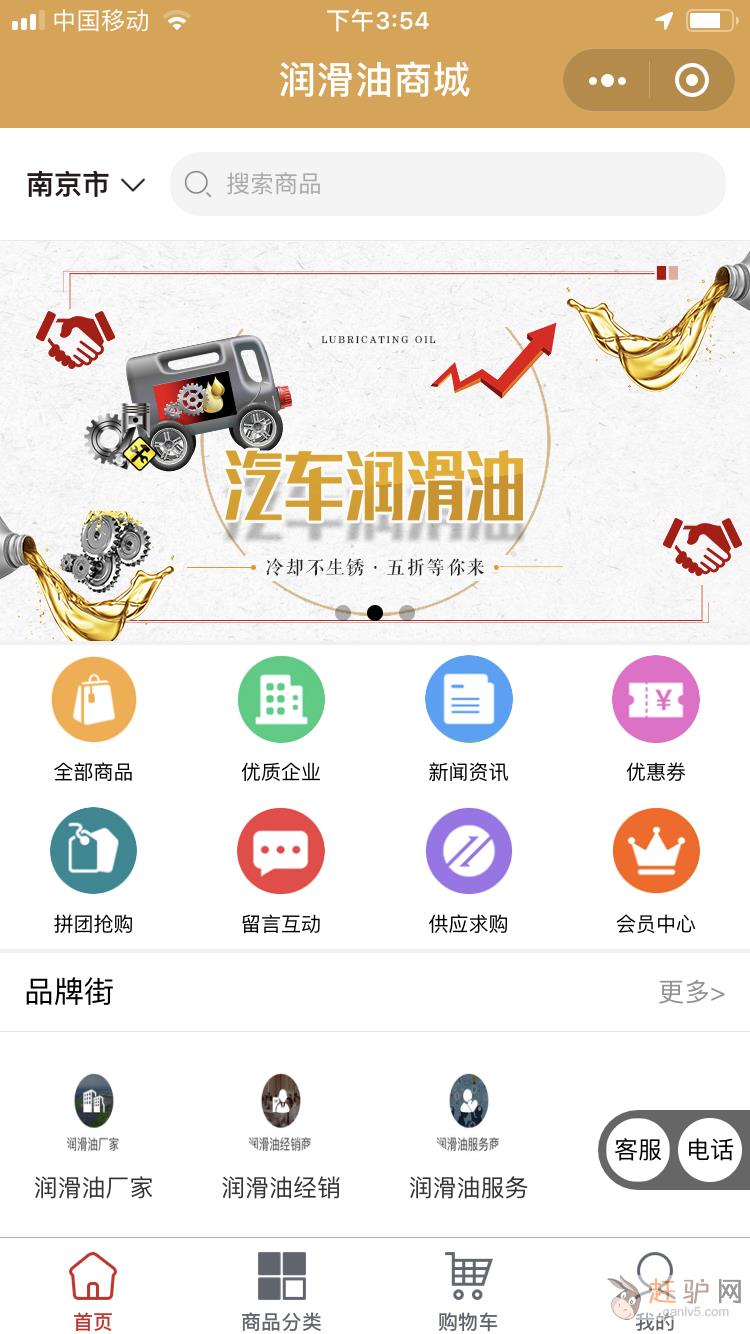This screenshot has height=1334, width=750.
Task: Switch to the 购物车 cart tab
Action: [x=468, y=1290]
